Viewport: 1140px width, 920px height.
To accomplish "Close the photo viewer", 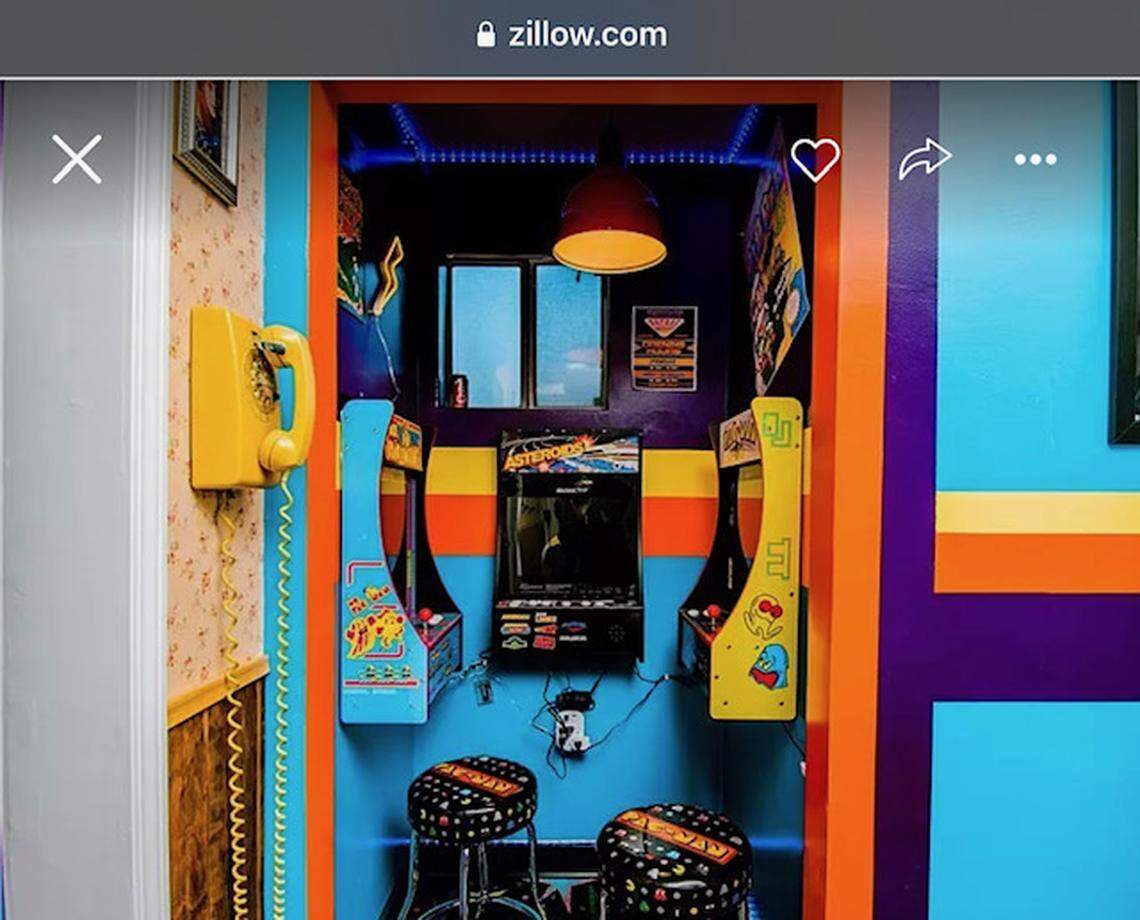I will click(77, 159).
